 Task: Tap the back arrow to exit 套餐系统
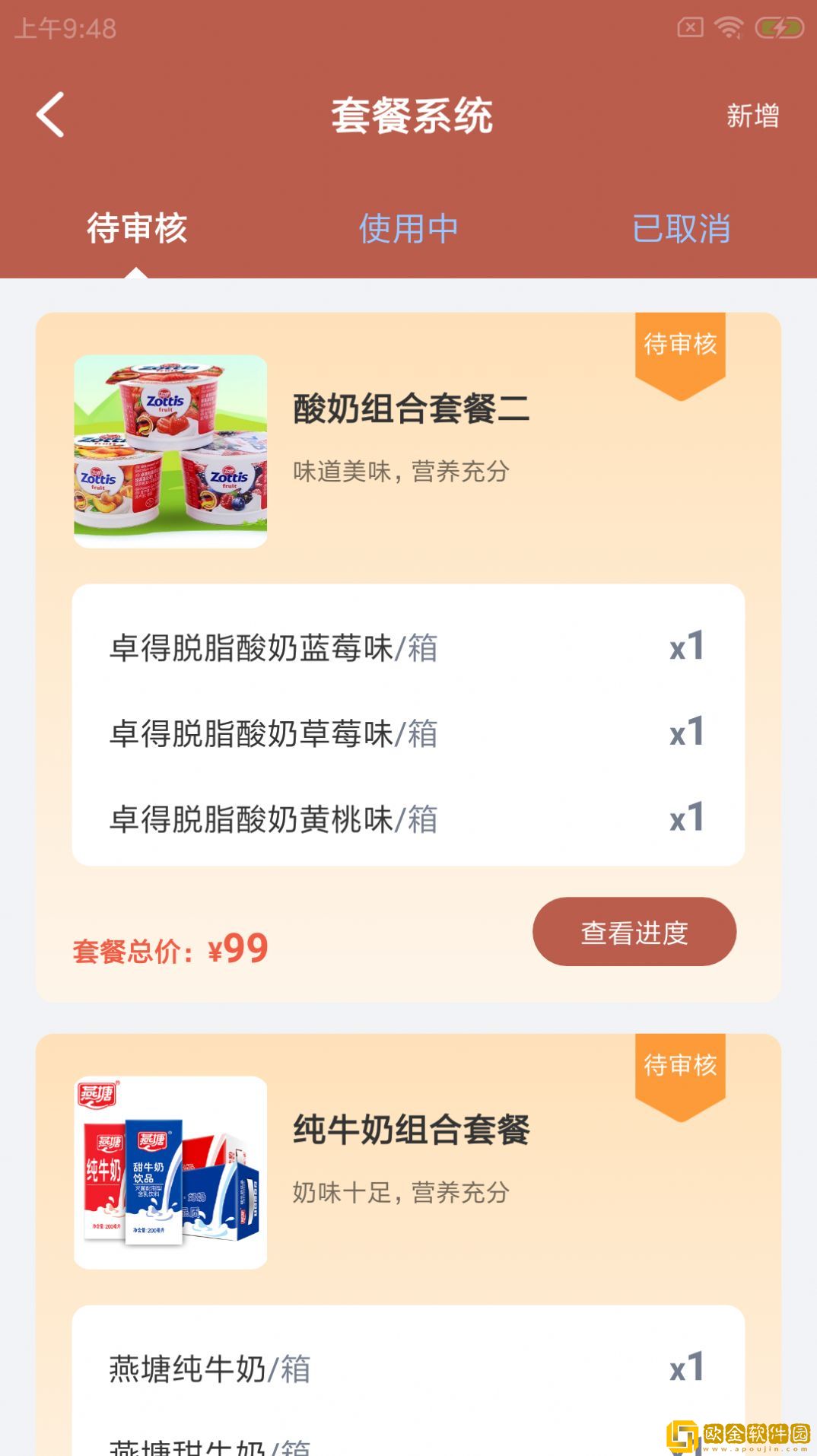[x=50, y=116]
